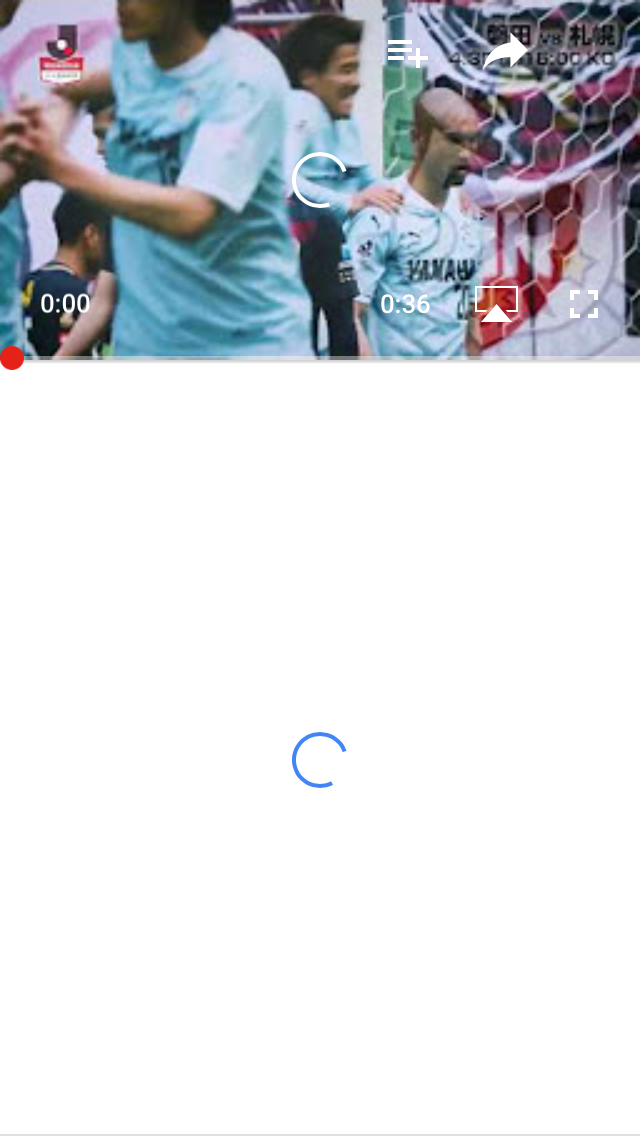The image size is (640, 1136).
Task: Cast video to another screen
Action: (x=496, y=304)
